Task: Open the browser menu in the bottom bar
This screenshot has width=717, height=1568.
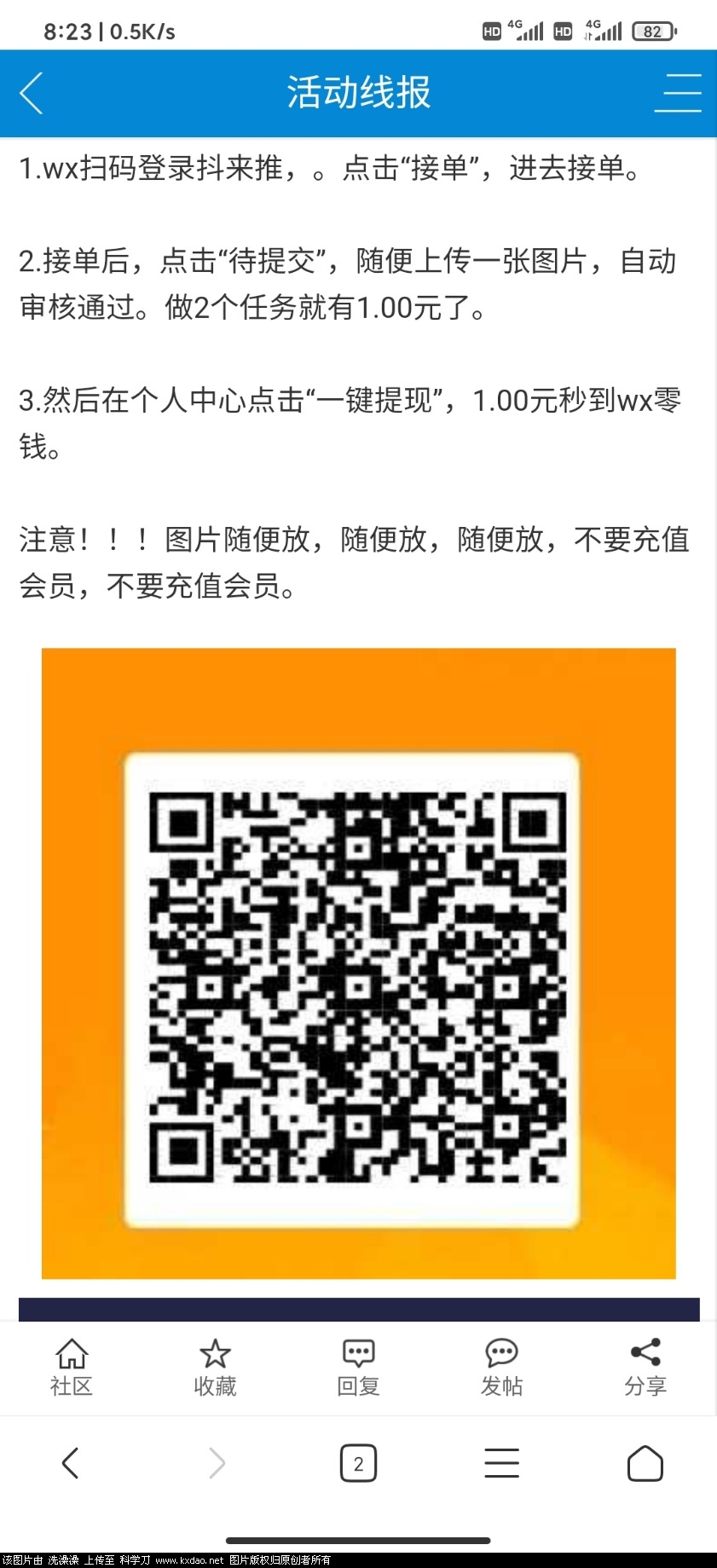Action: tap(501, 1462)
